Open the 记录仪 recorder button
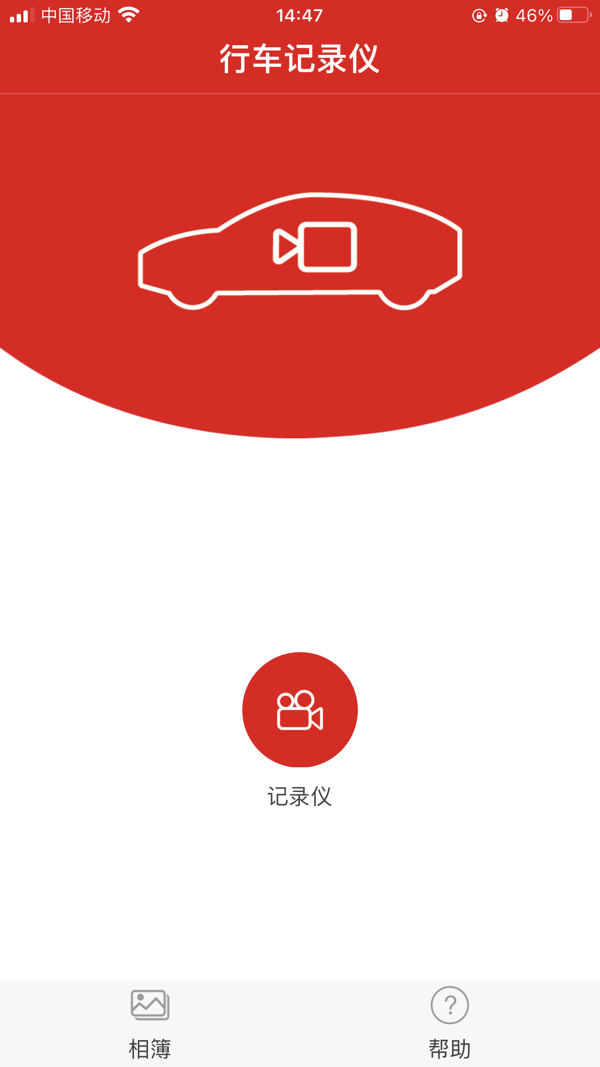Image resolution: width=600 pixels, height=1067 pixels. click(300, 709)
